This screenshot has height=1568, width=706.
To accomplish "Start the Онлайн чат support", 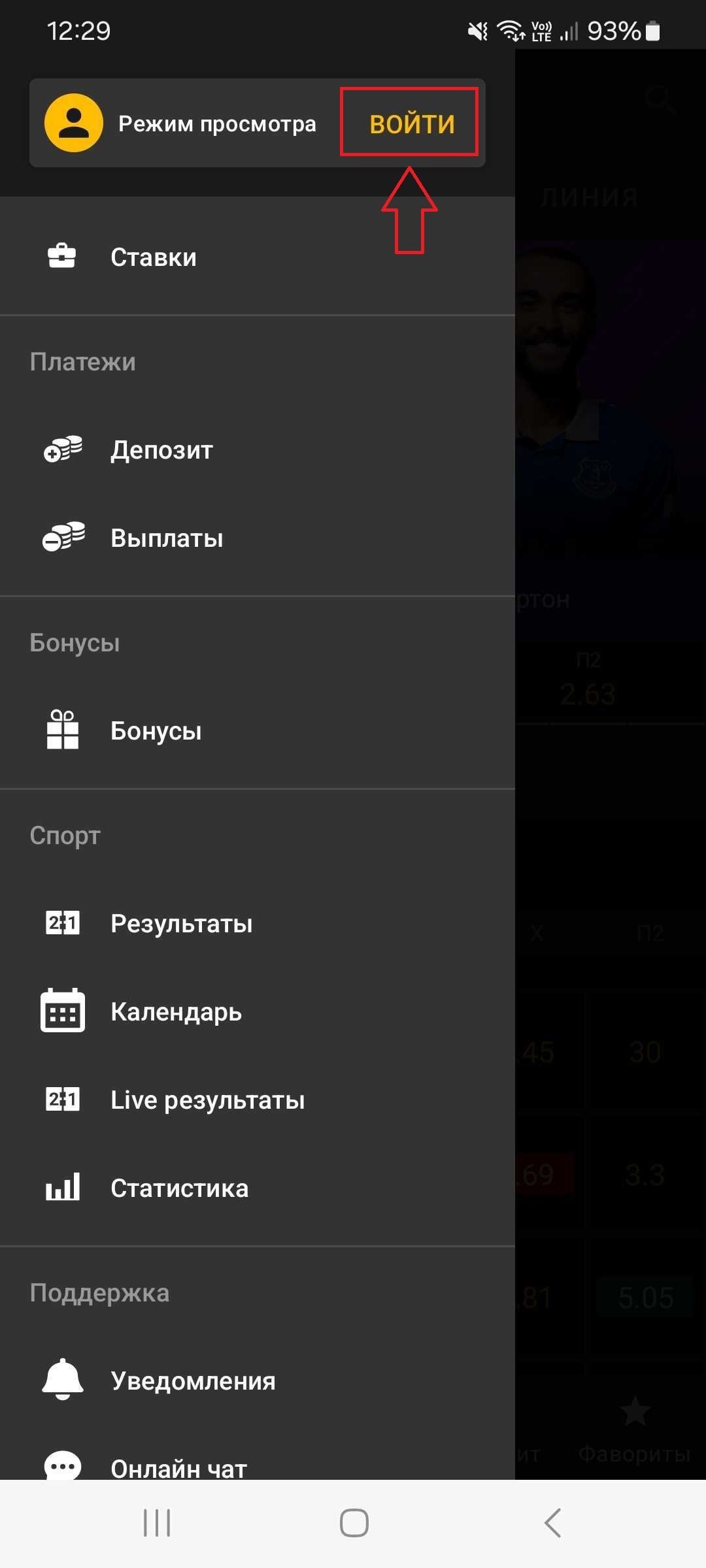I will tap(178, 1467).
